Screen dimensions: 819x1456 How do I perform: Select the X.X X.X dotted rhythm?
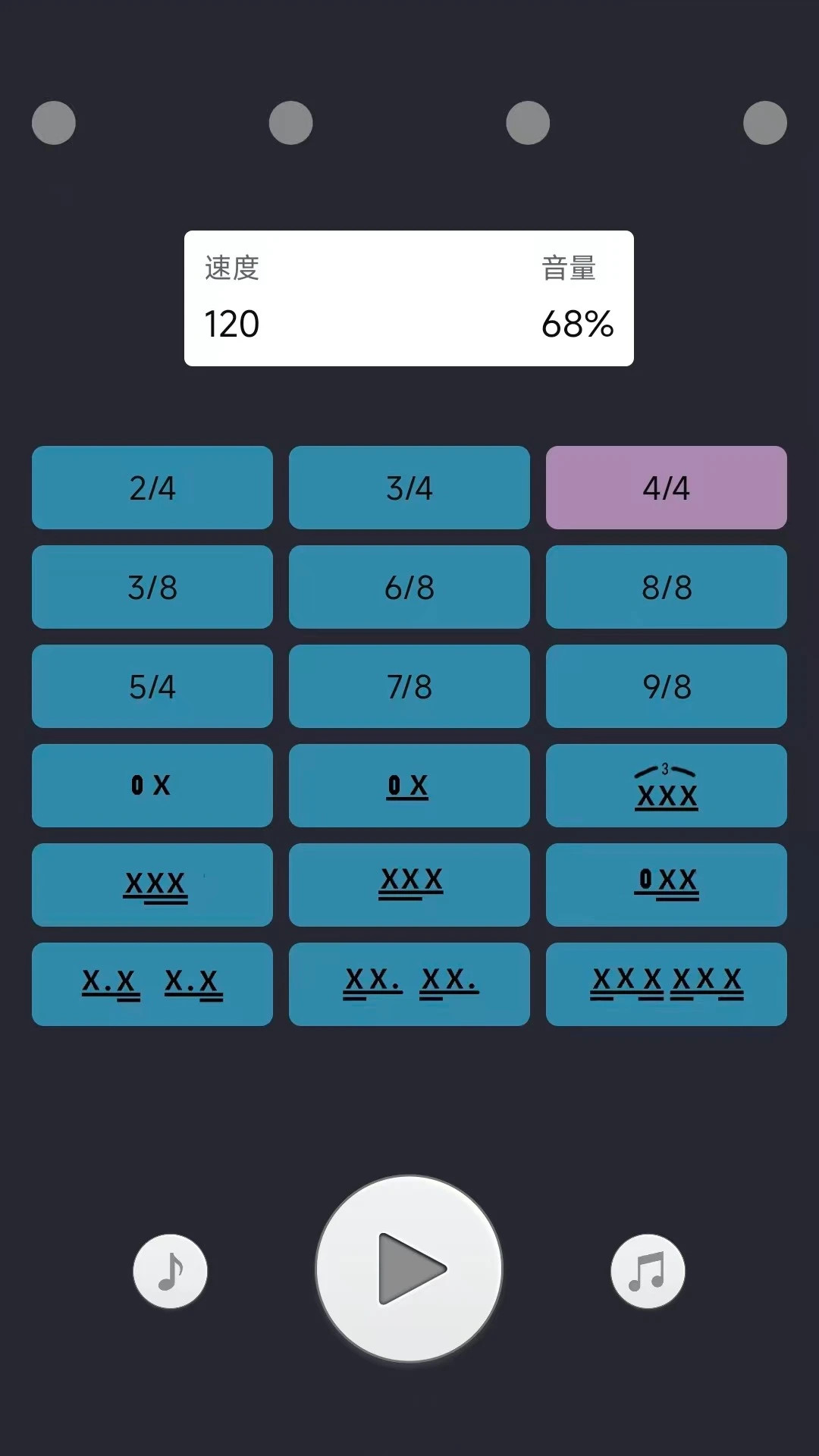tap(152, 984)
